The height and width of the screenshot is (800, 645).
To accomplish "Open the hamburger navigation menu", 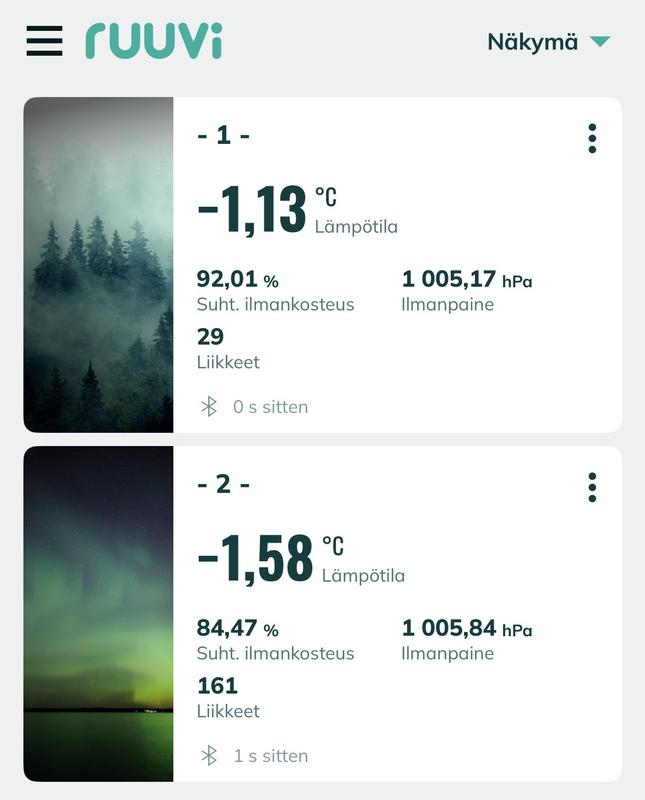I will click(x=44, y=41).
